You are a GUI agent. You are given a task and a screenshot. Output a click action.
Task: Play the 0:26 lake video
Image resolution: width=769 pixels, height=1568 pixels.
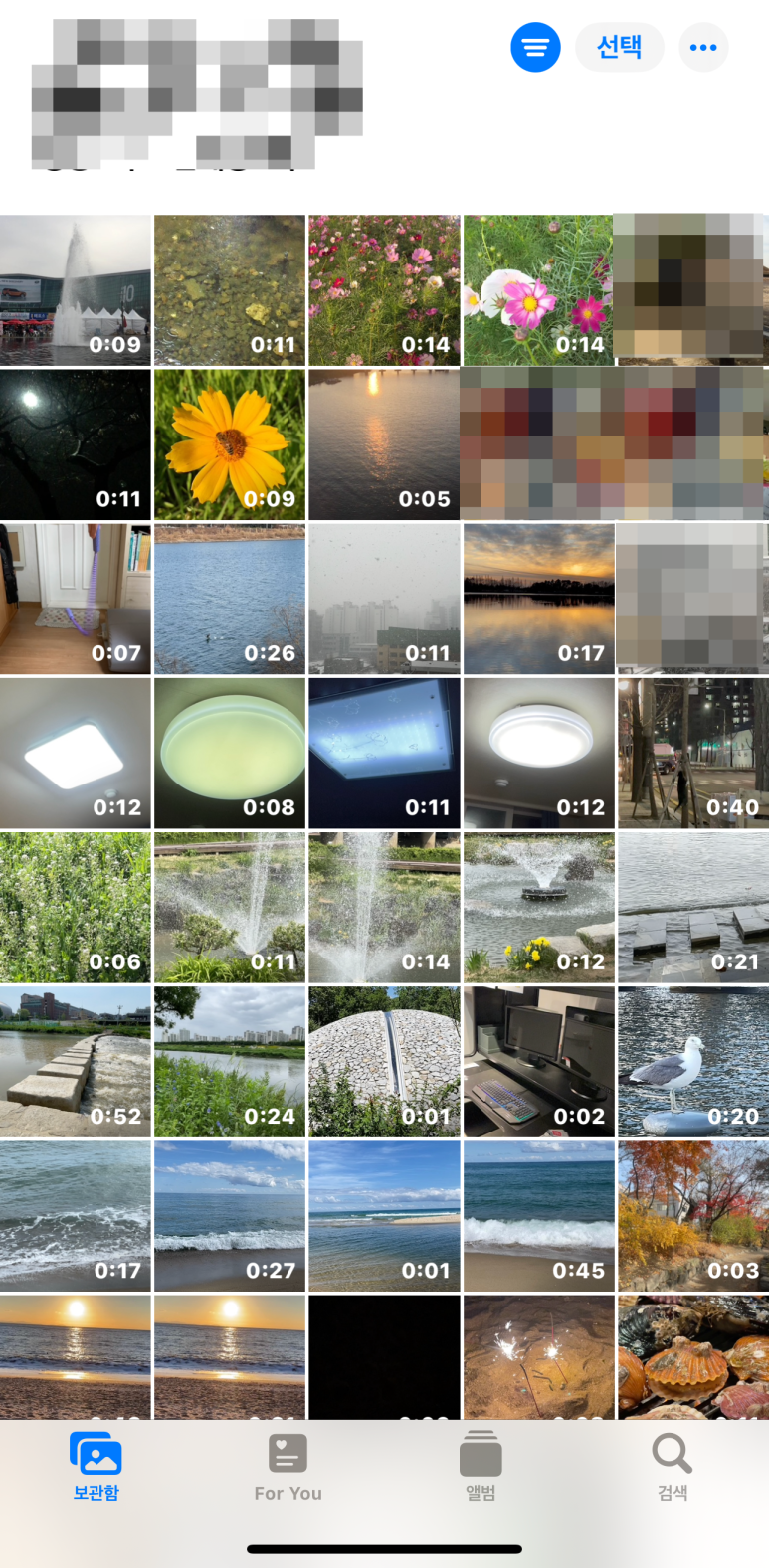coord(230,599)
